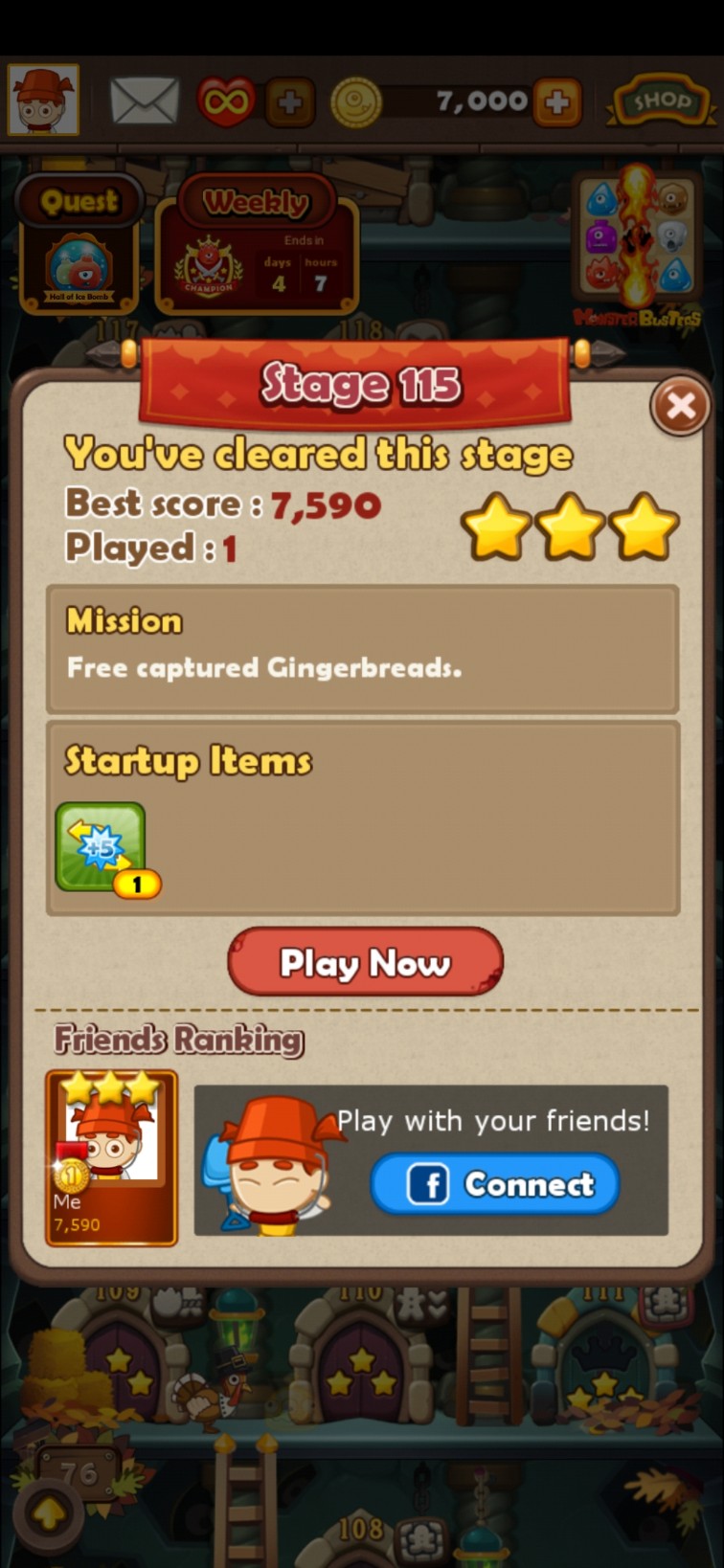Open the Shop
The height and width of the screenshot is (1568, 724).
coord(660,101)
